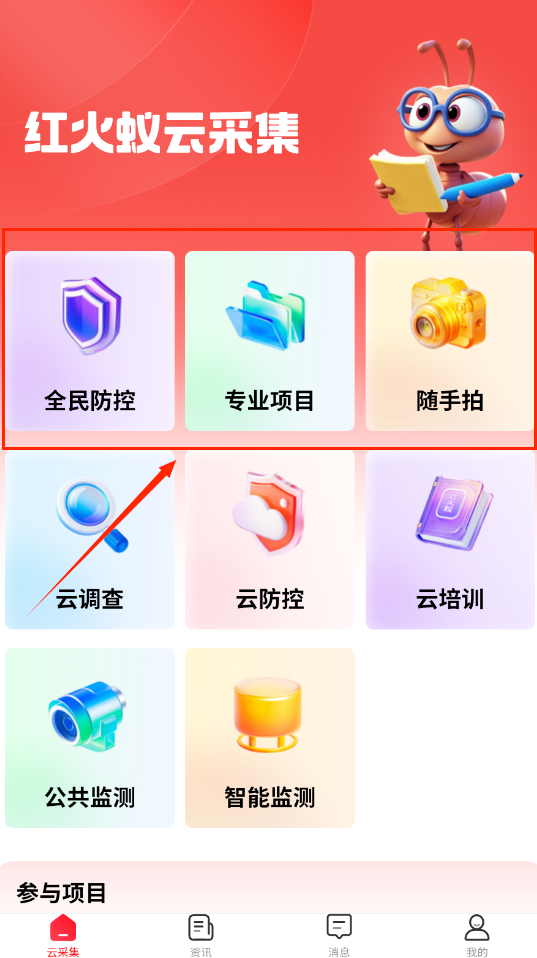Open the 公共监测 tile
The image size is (537, 958).
point(90,738)
